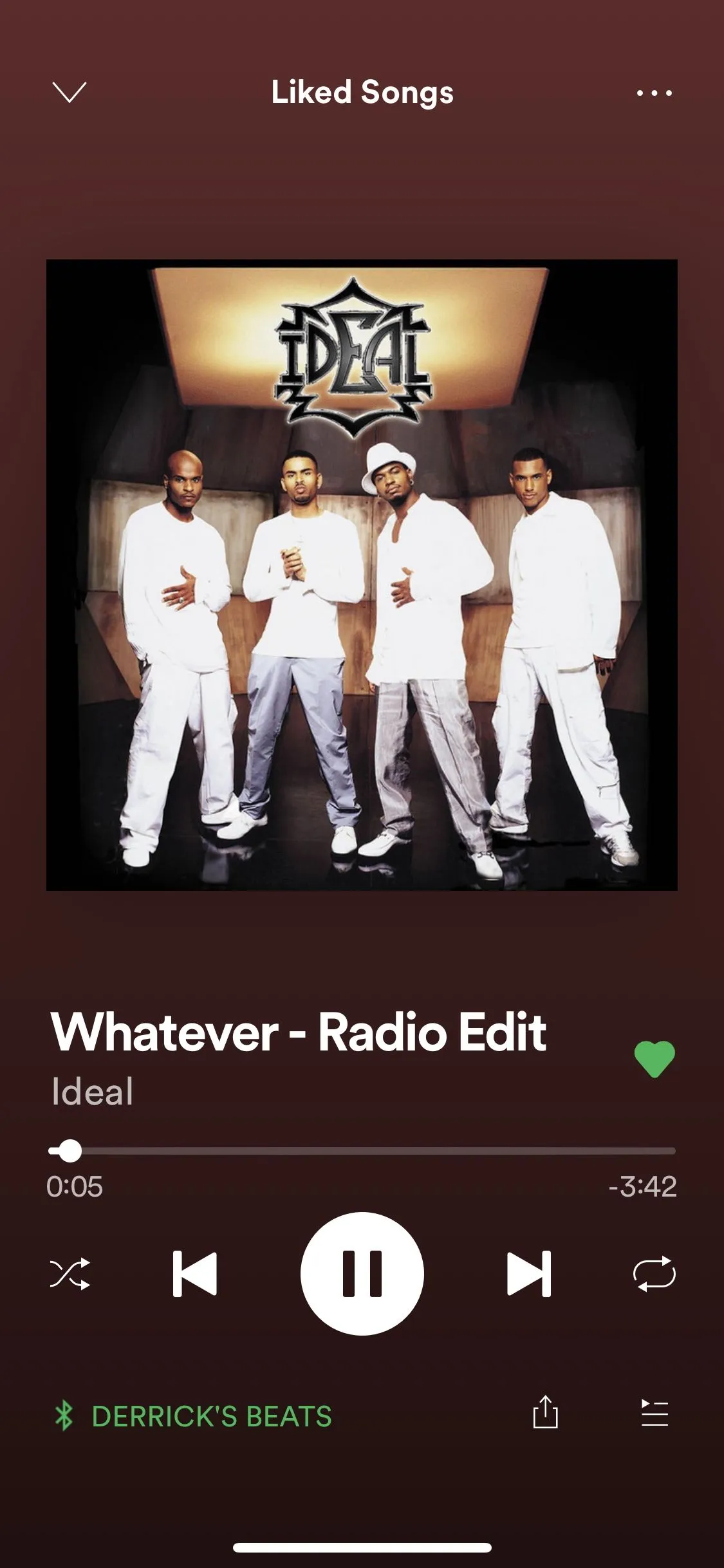Open the three-dot options menu
724x1568 pixels.
coord(654,93)
